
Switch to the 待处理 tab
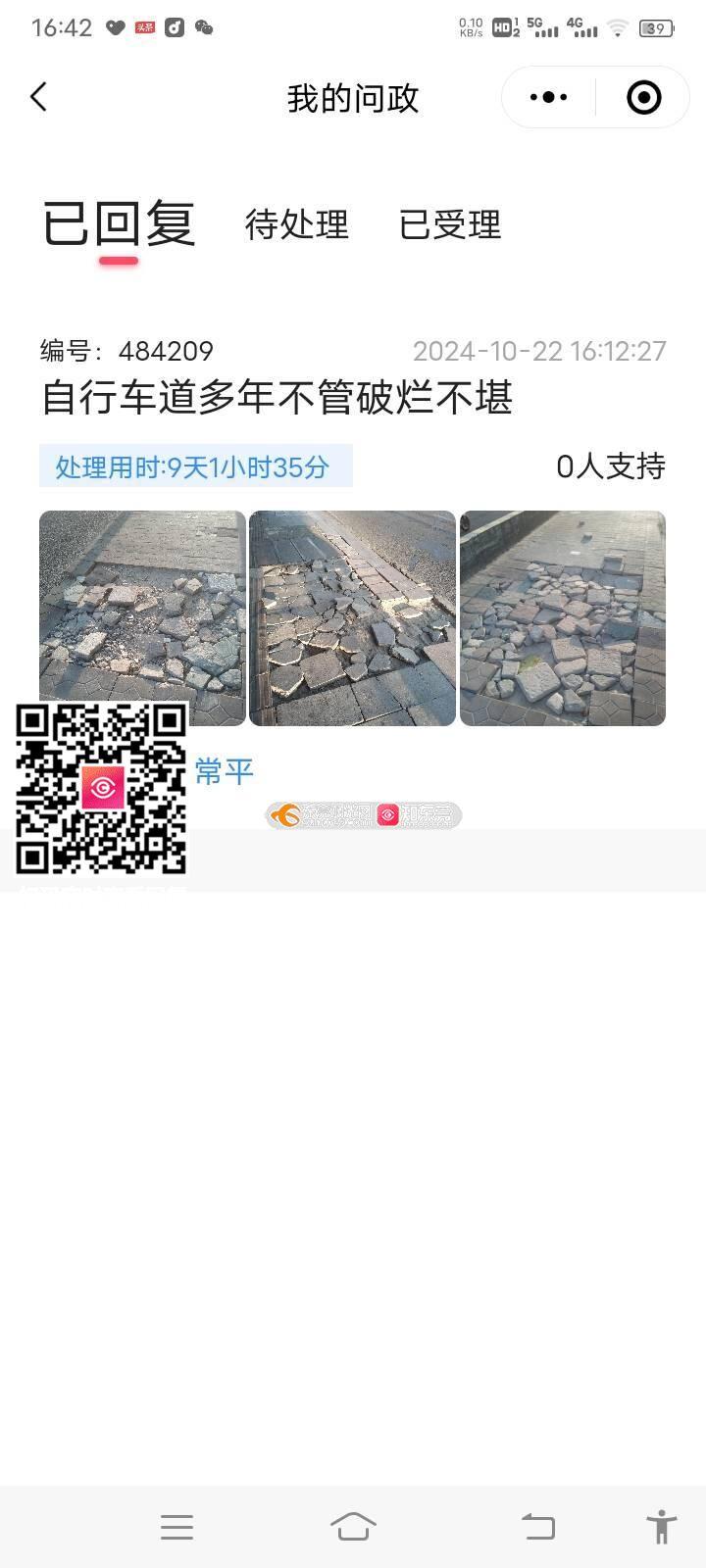[296, 224]
